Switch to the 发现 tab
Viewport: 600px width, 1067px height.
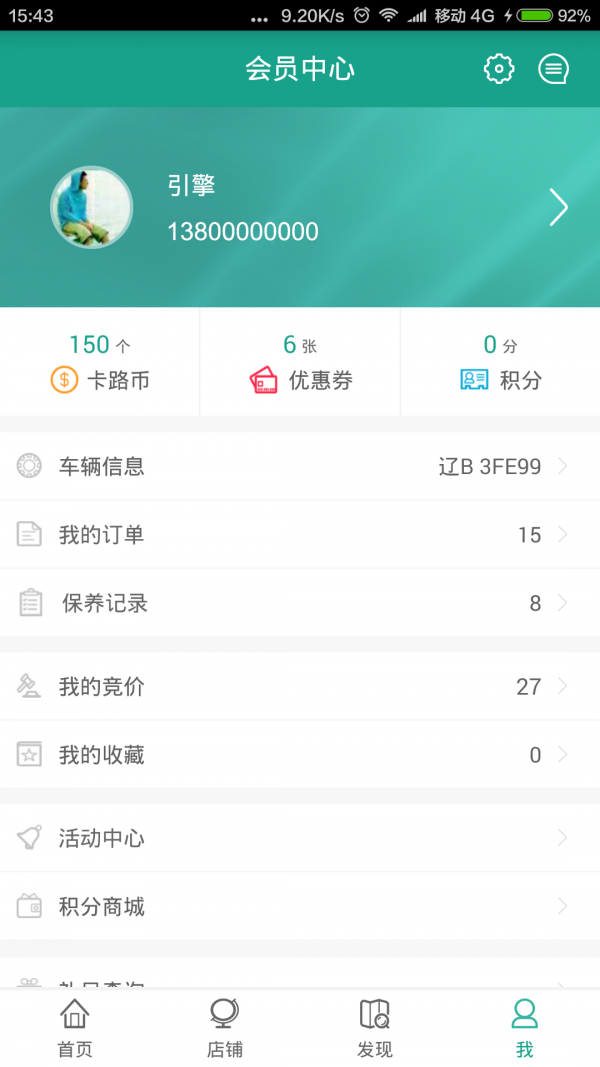tap(375, 1028)
